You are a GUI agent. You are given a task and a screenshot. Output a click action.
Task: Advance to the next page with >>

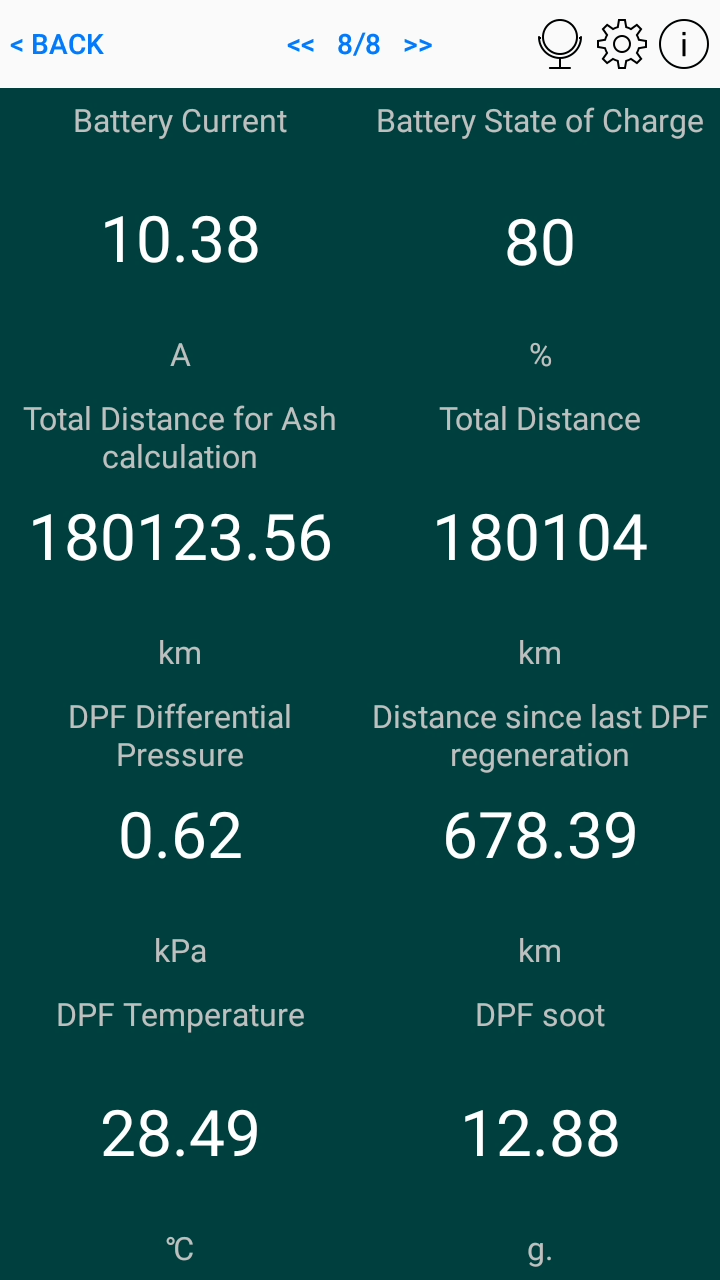click(418, 45)
